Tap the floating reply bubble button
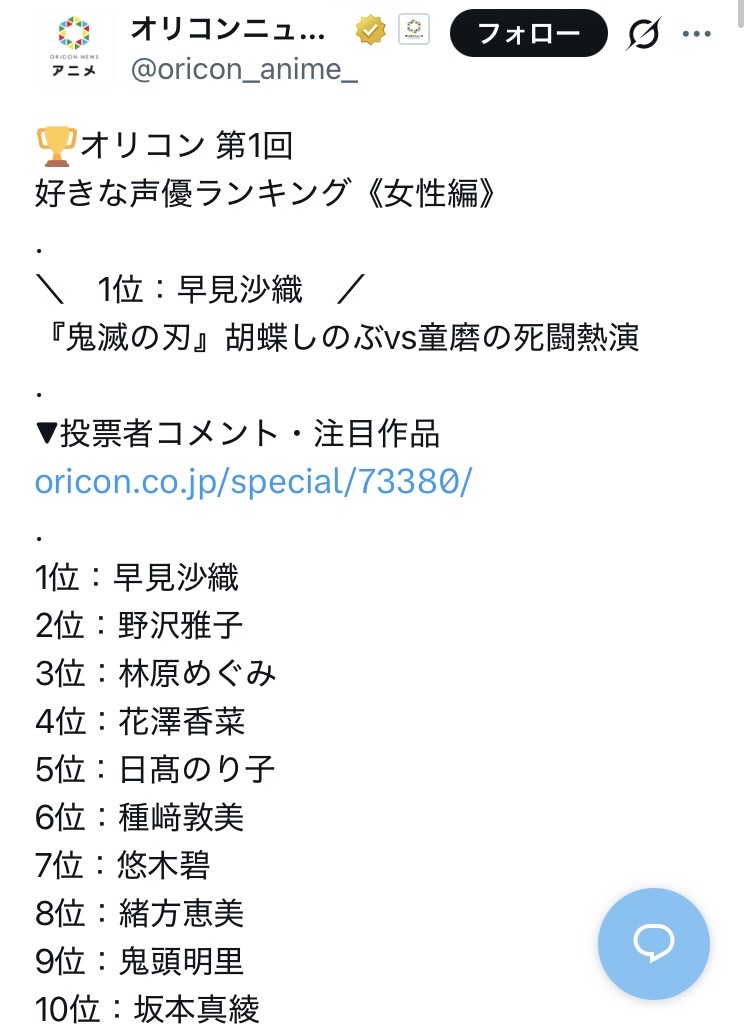 click(654, 942)
